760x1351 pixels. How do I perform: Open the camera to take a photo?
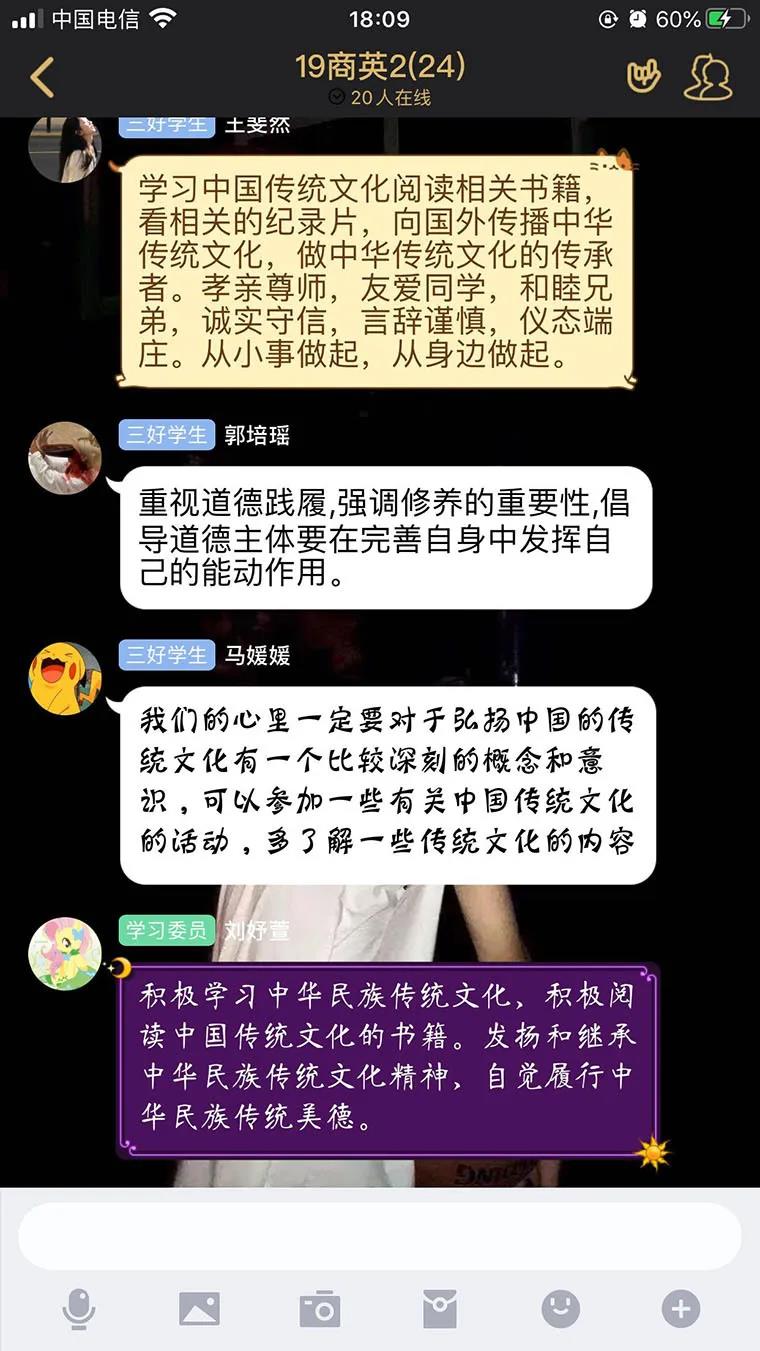(320, 1308)
